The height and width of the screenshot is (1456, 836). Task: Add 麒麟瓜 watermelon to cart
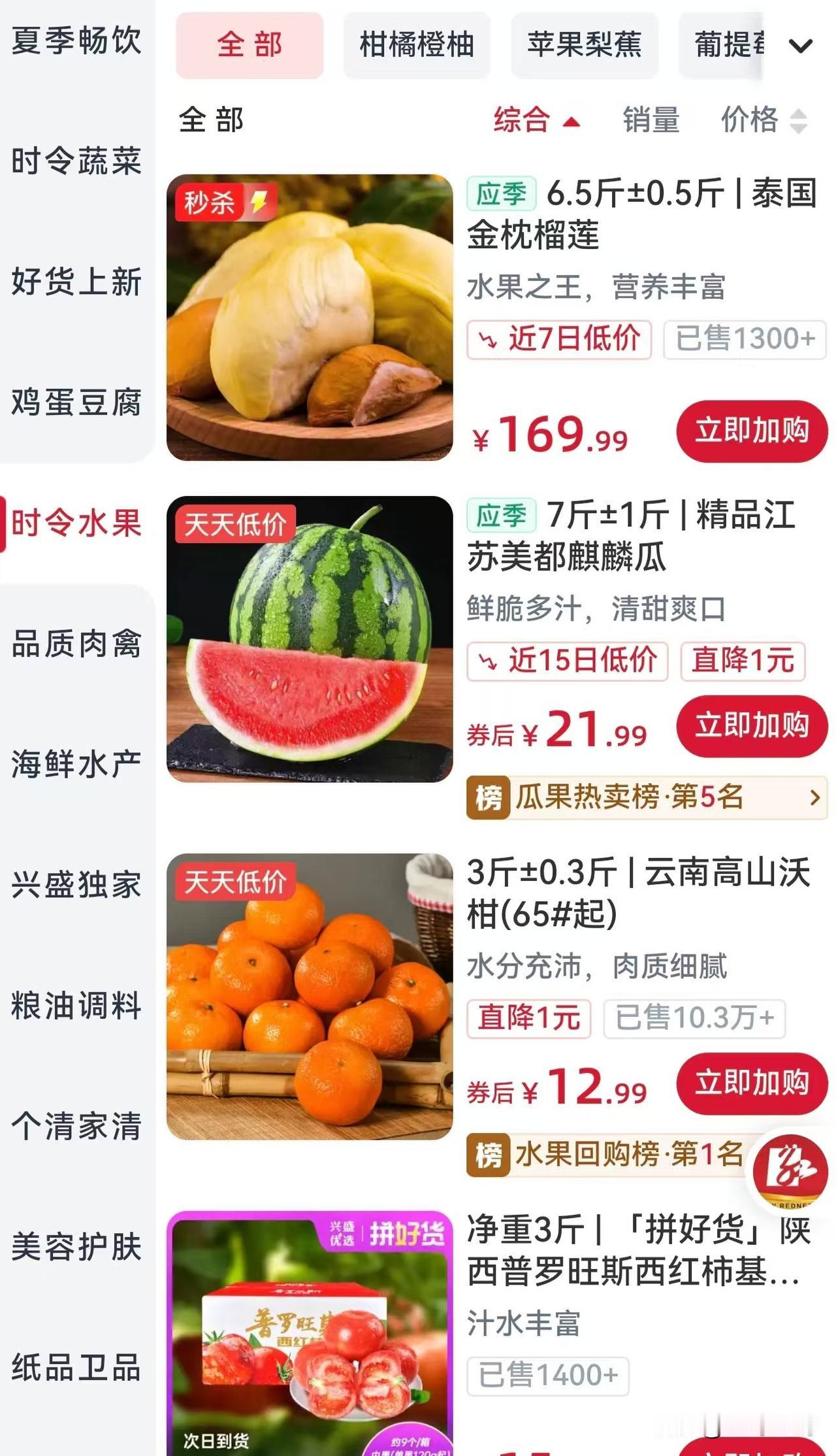coord(752,726)
